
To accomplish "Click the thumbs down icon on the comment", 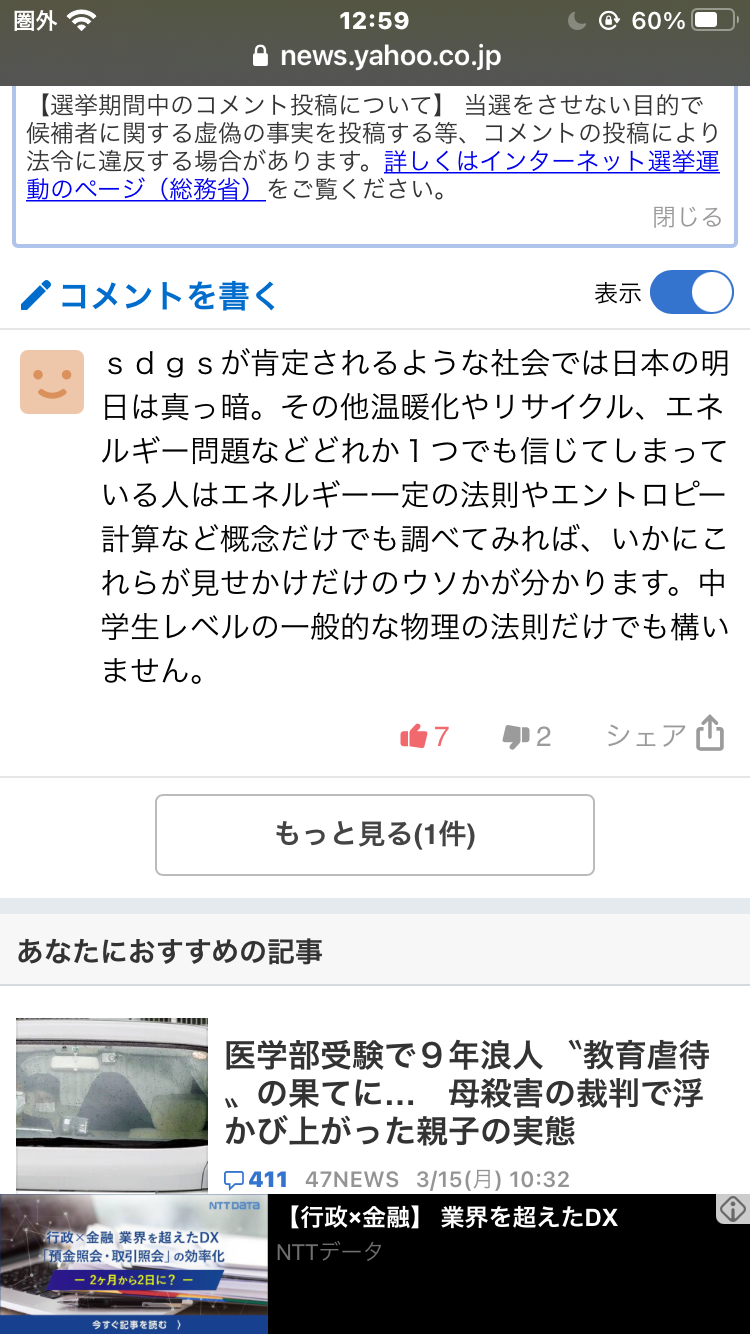I will (x=514, y=736).
